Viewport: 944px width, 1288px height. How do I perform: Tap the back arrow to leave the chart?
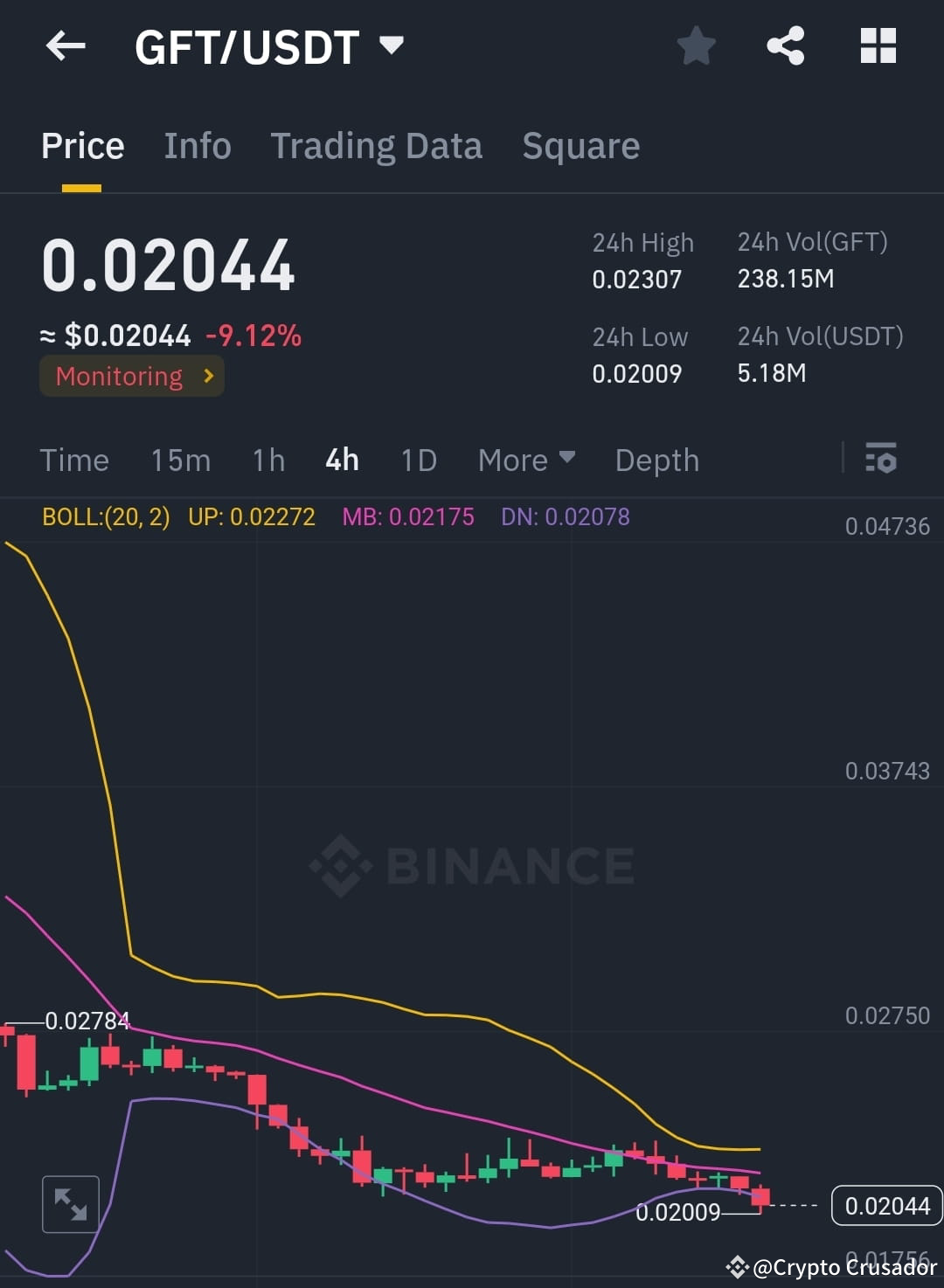65,46
